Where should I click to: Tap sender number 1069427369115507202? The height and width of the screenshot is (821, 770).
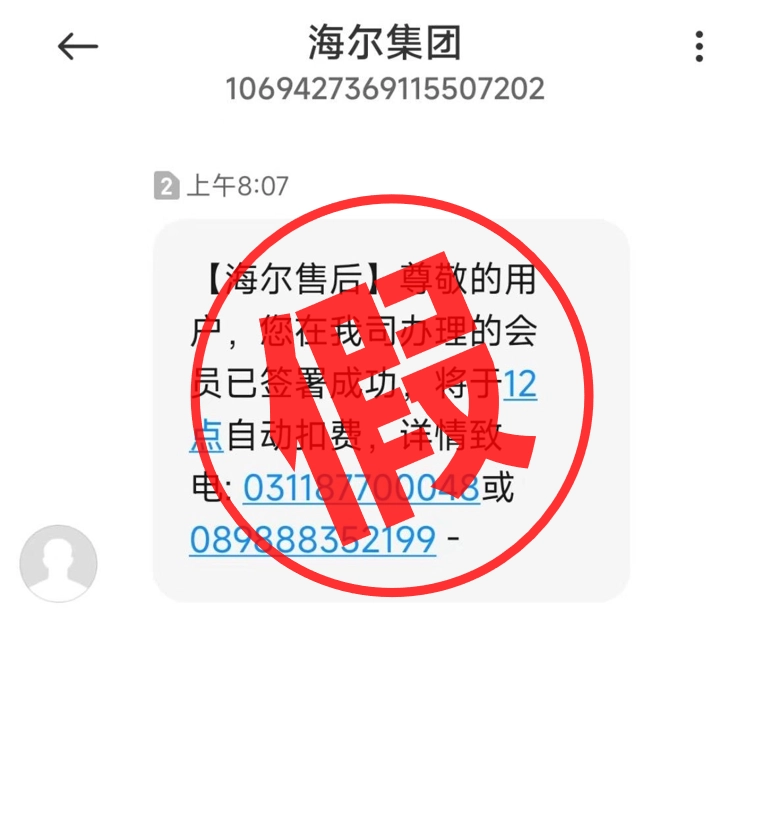(384, 88)
